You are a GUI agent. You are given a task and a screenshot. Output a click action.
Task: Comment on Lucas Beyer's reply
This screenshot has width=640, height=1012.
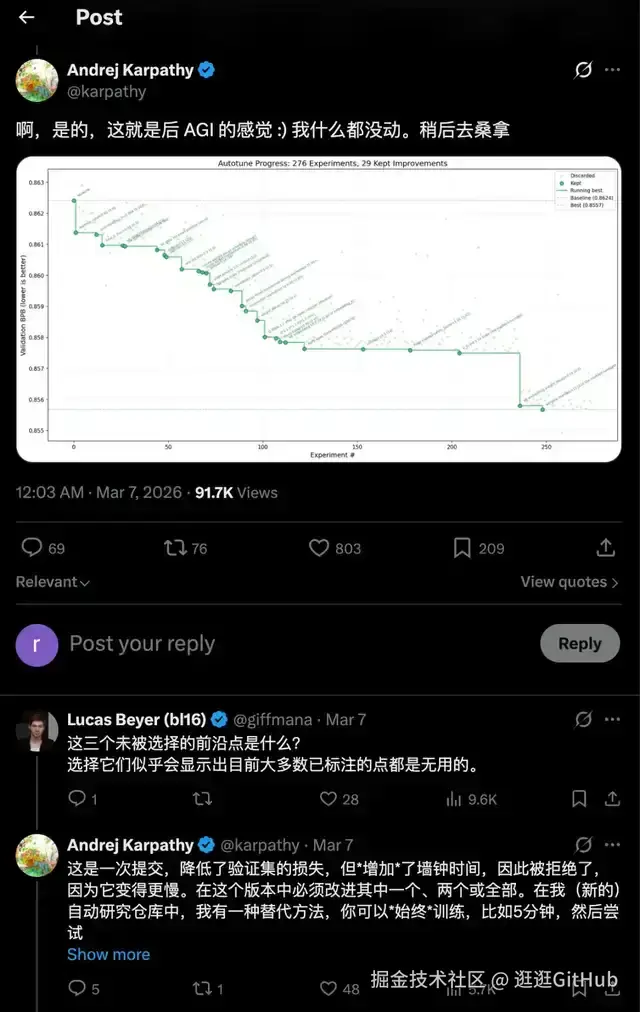77,799
